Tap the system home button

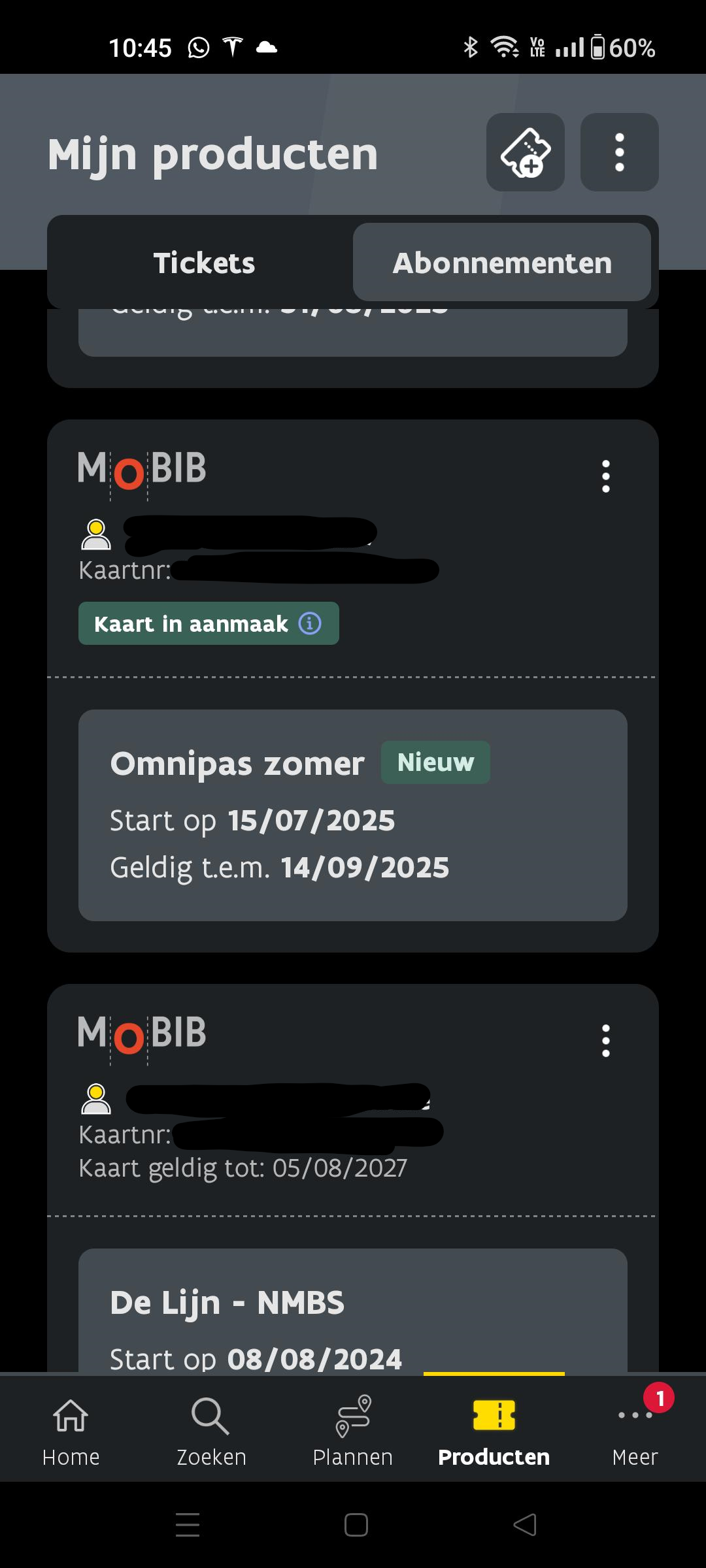[356, 1525]
